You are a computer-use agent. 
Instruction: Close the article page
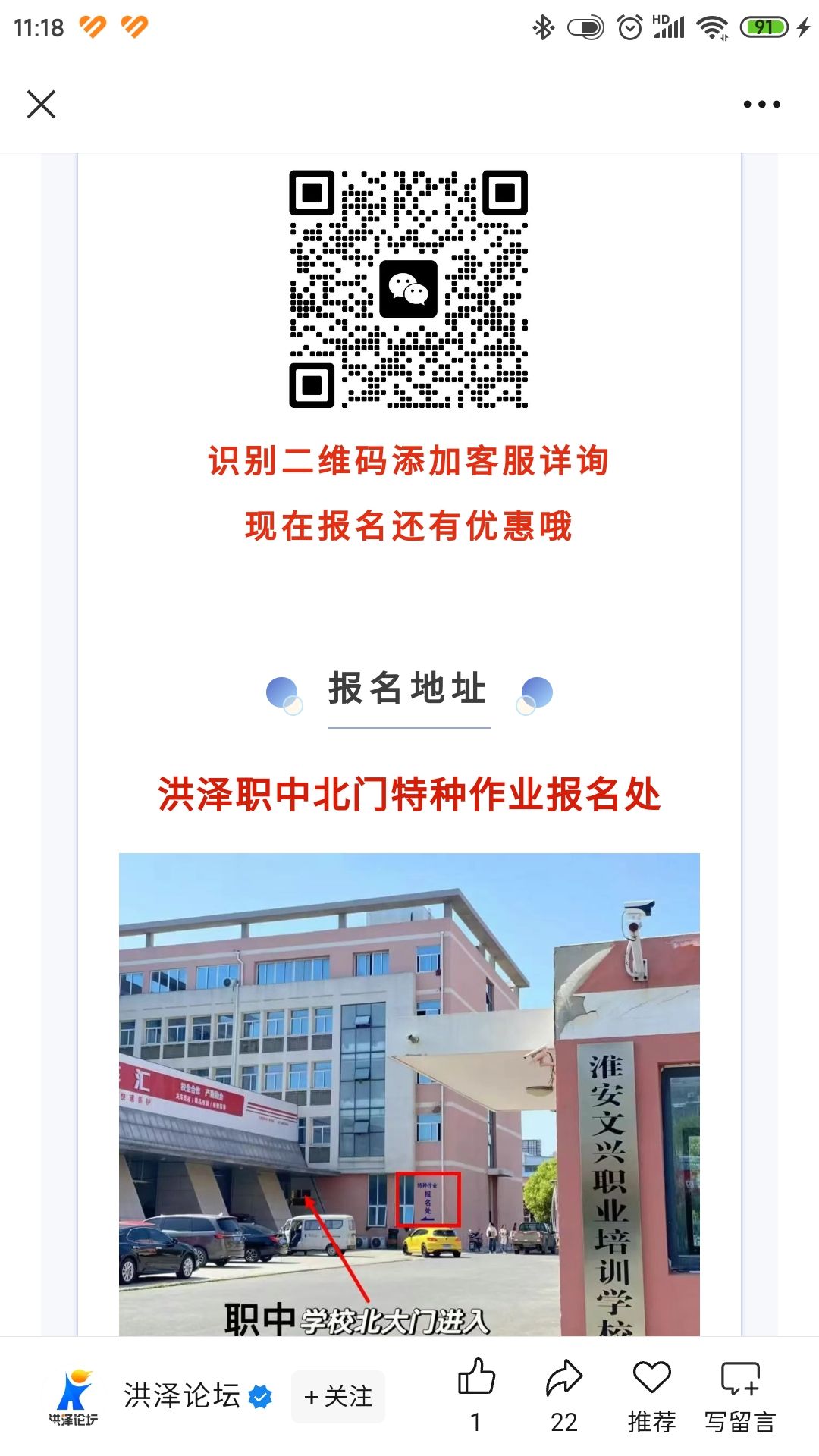click(42, 104)
